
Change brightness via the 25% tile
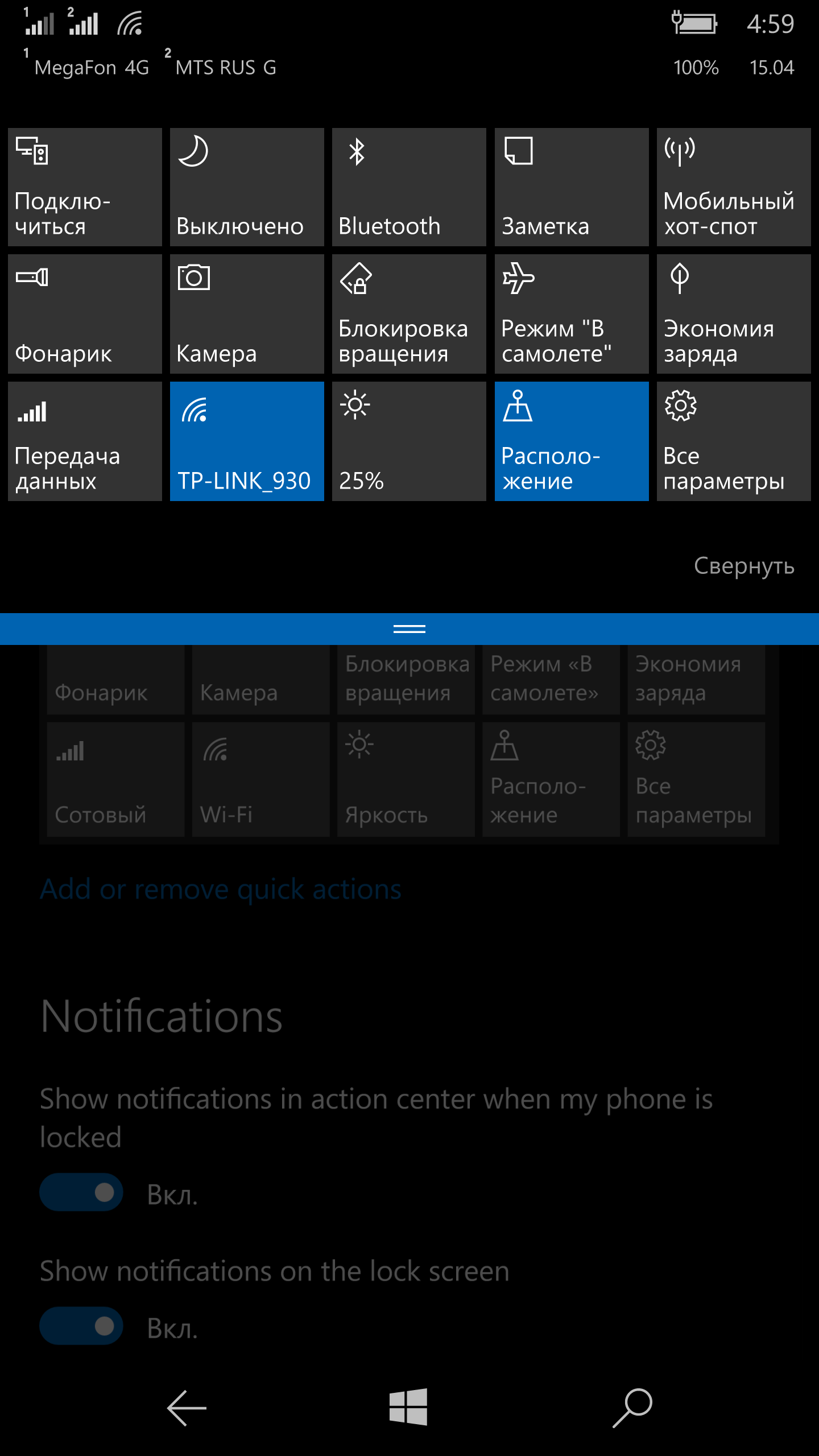(409, 441)
